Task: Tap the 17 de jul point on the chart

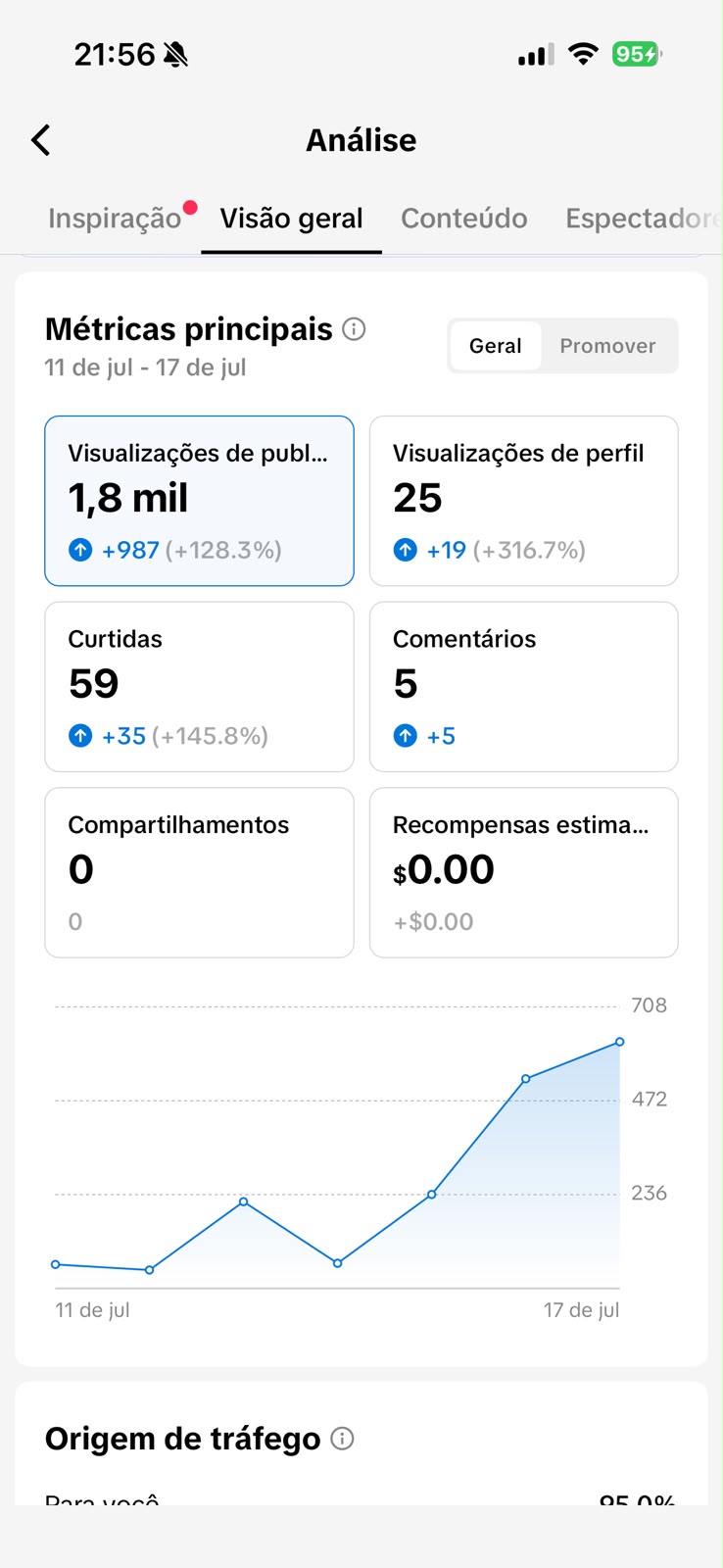Action: pos(619,1042)
